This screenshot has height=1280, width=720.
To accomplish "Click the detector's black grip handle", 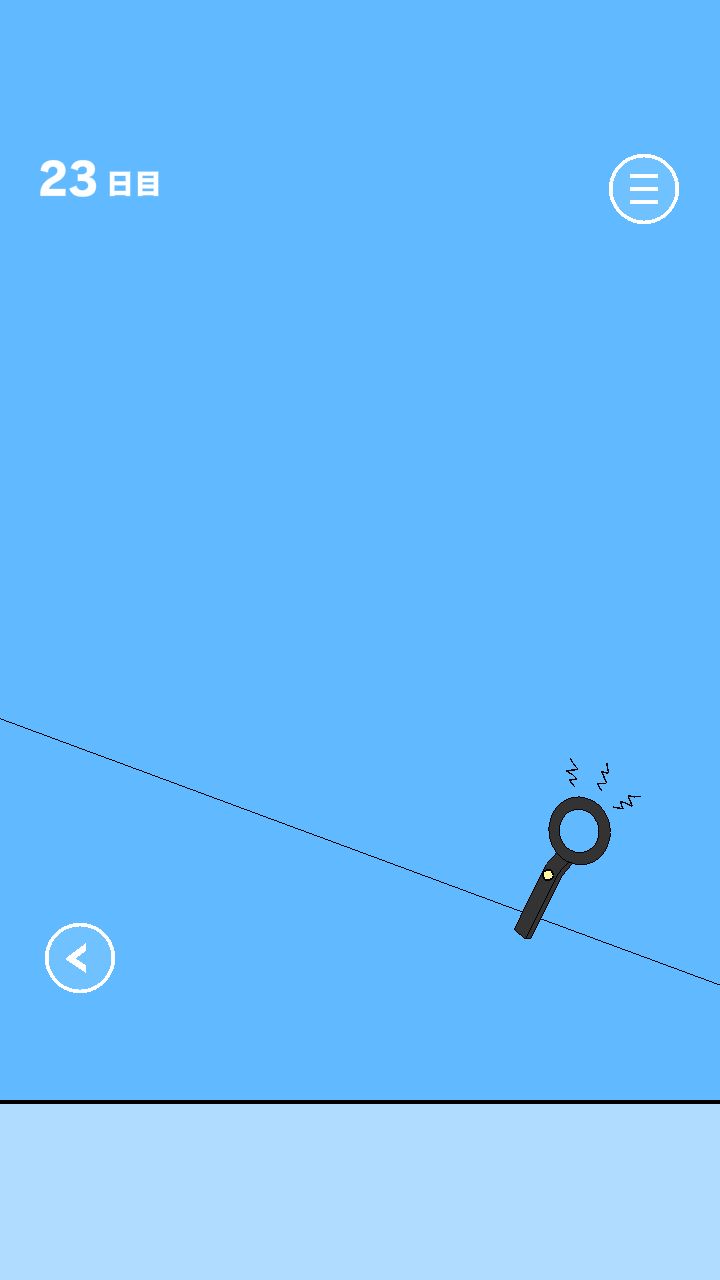I will (x=530, y=910).
